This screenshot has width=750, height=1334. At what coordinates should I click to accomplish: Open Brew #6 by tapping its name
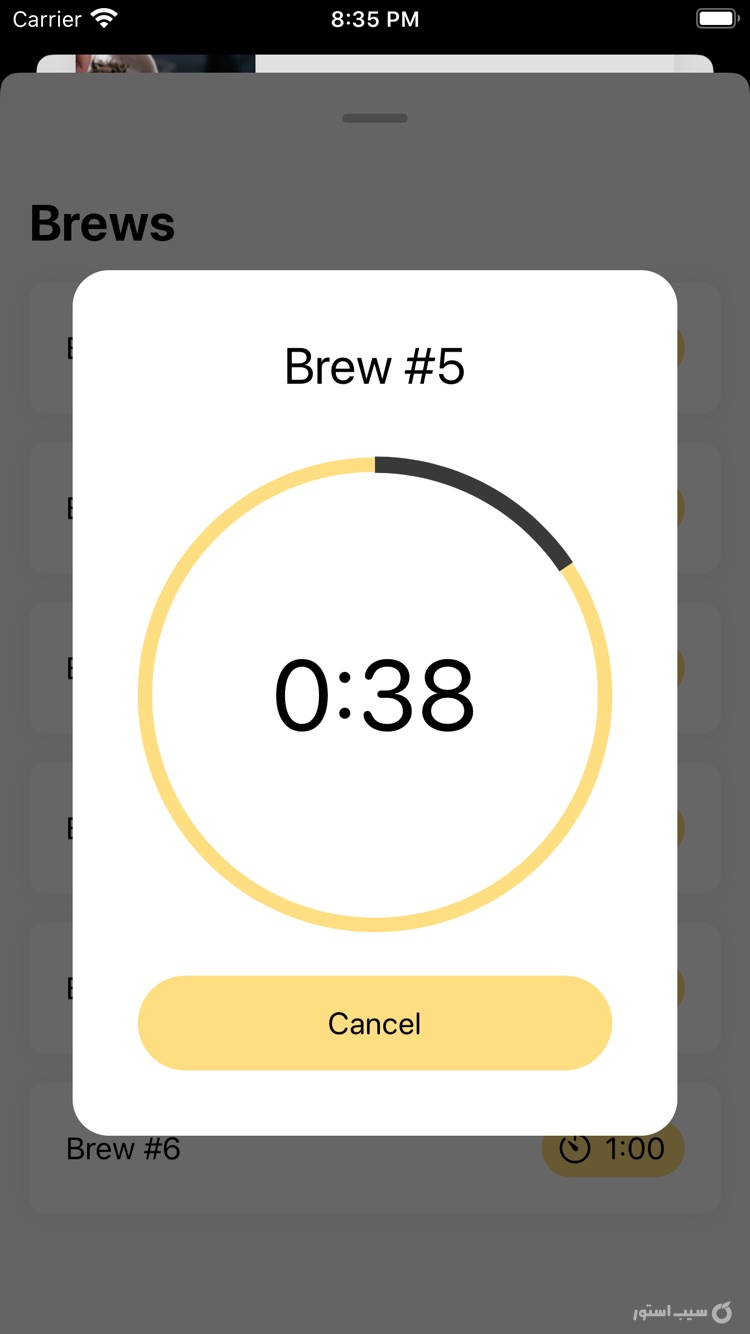pyautogui.click(x=123, y=1149)
